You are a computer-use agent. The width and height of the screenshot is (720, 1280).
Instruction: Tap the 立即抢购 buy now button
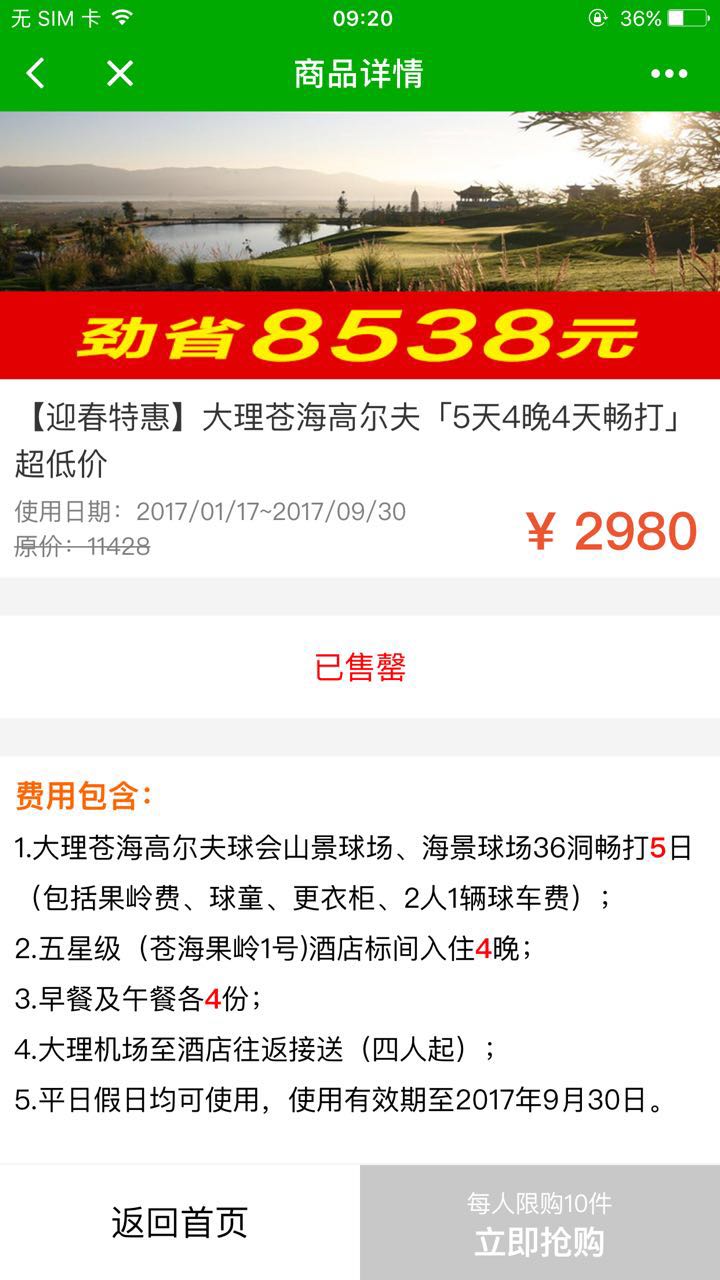(x=540, y=1224)
